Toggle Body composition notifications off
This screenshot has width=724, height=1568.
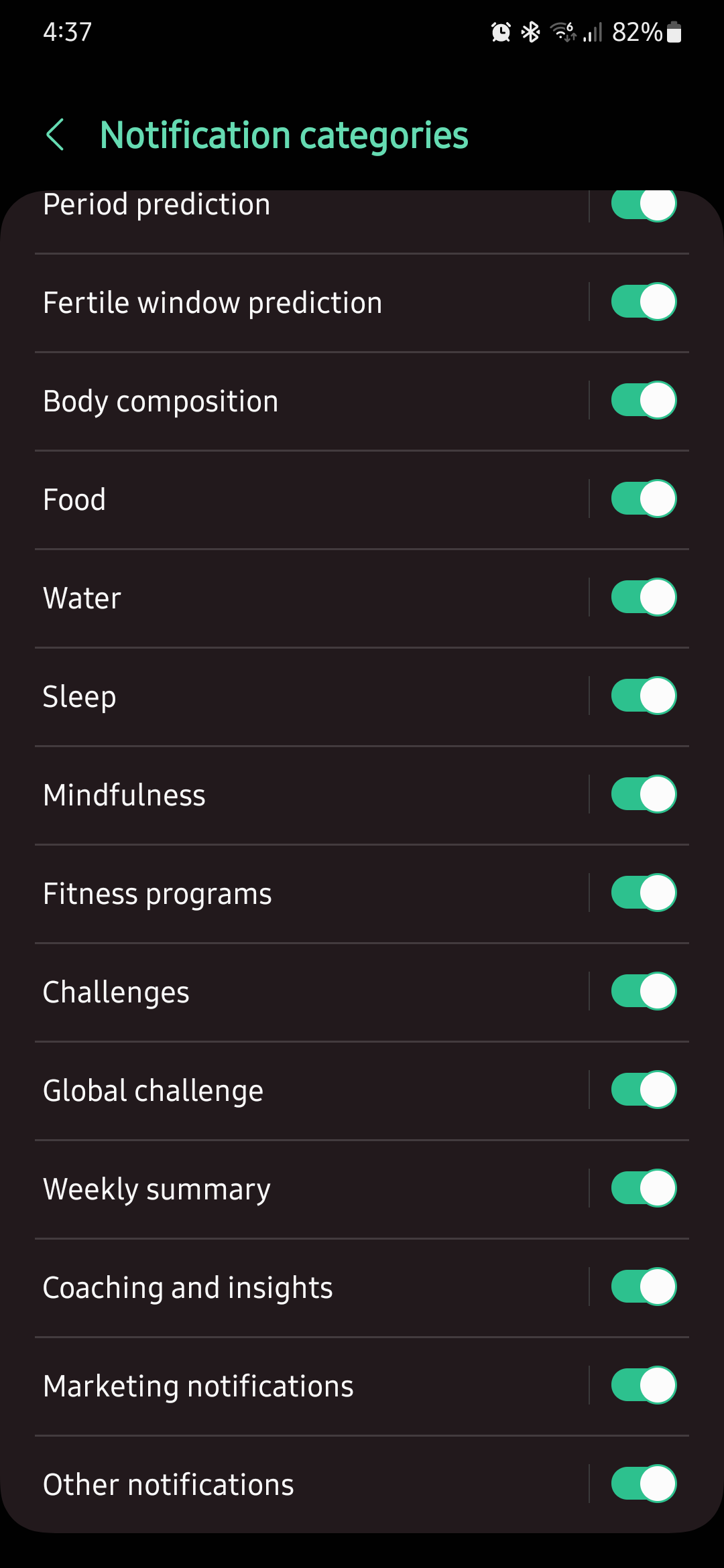[643, 400]
